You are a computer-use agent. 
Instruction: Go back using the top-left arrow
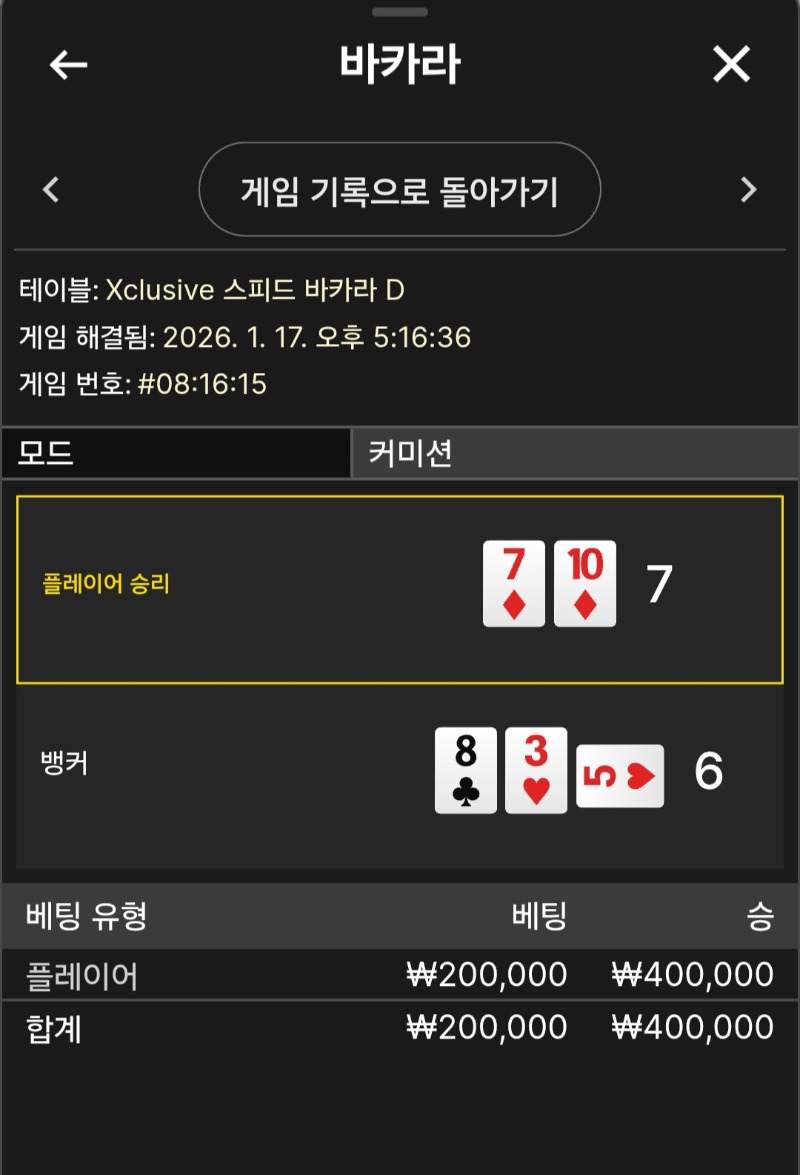(x=68, y=65)
